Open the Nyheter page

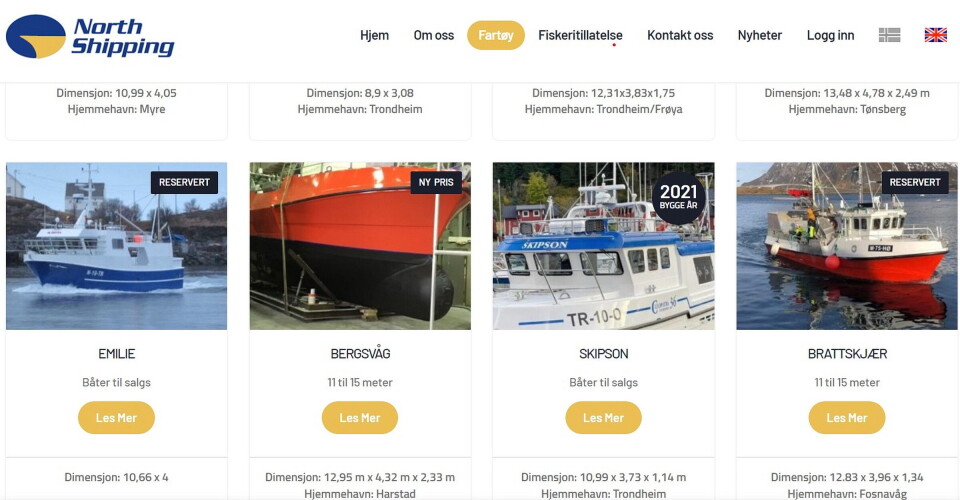(x=760, y=35)
